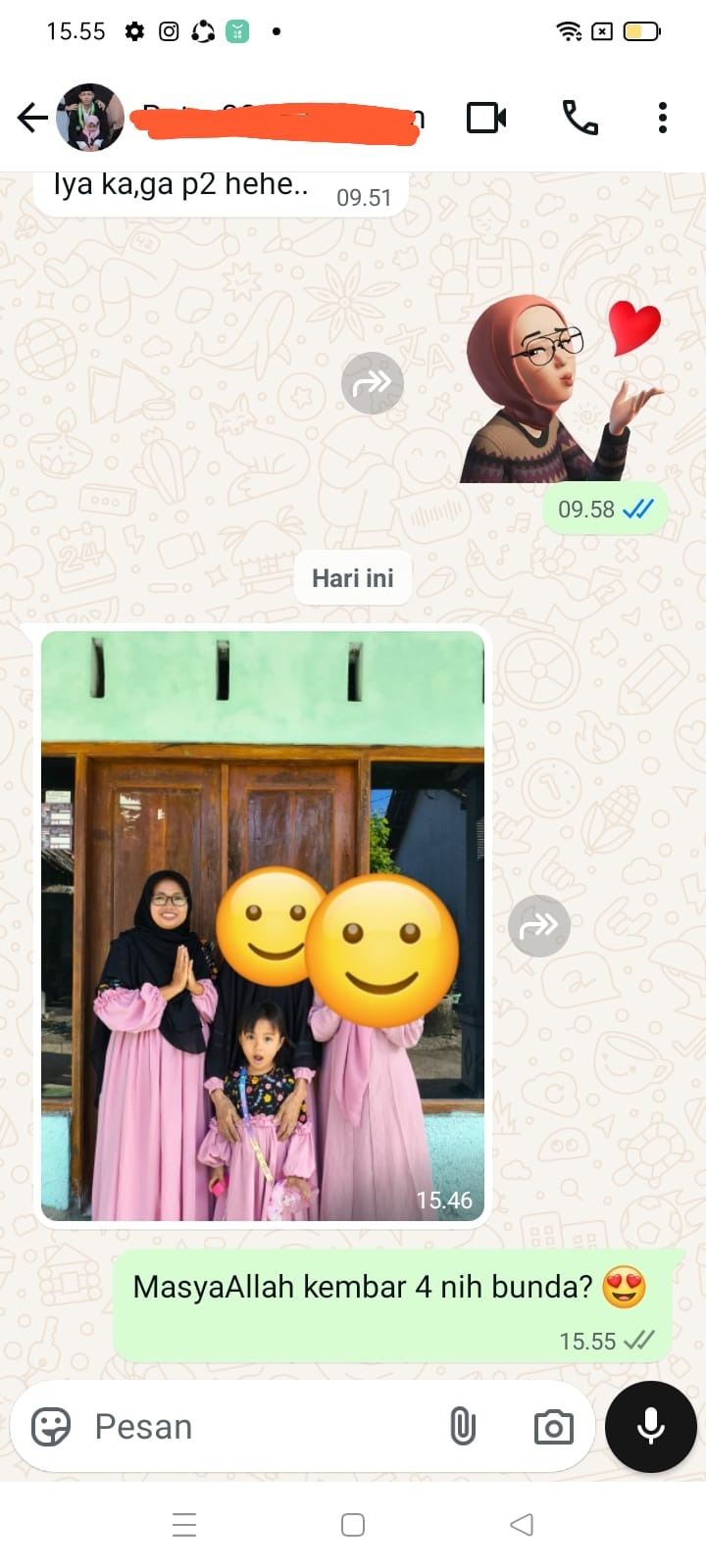Tap the system home button
The height and width of the screenshot is (1568, 706).
[353, 1525]
